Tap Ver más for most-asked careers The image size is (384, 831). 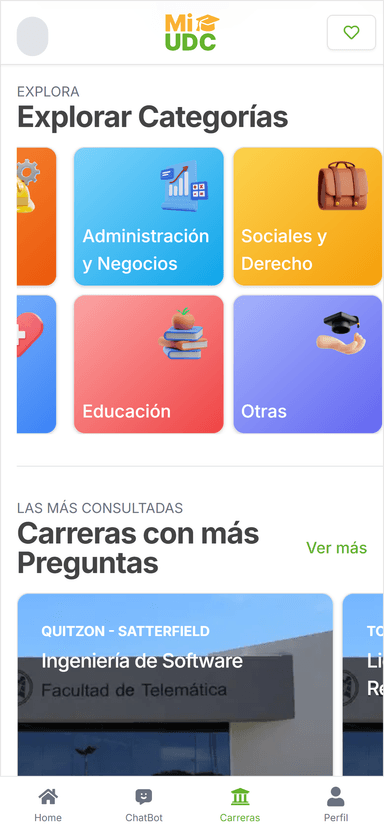(x=336, y=547)
